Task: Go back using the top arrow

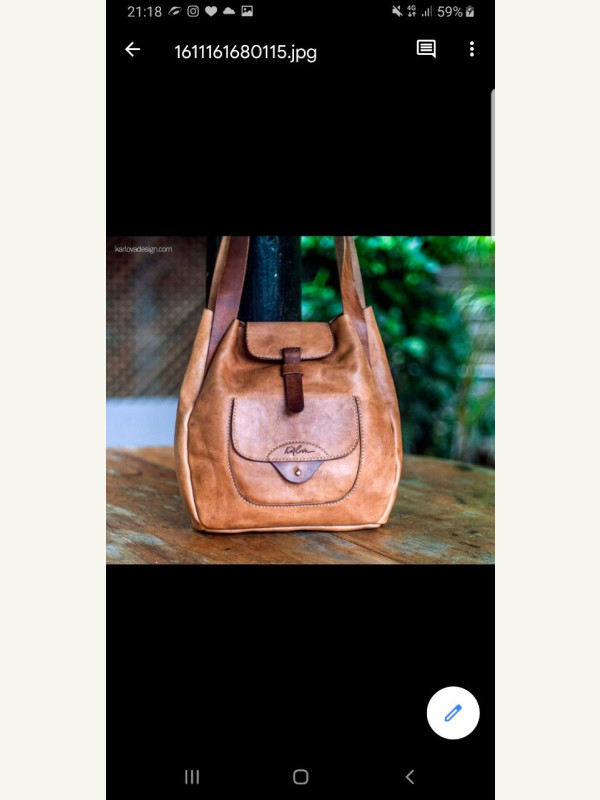Action: pos(132,50)
